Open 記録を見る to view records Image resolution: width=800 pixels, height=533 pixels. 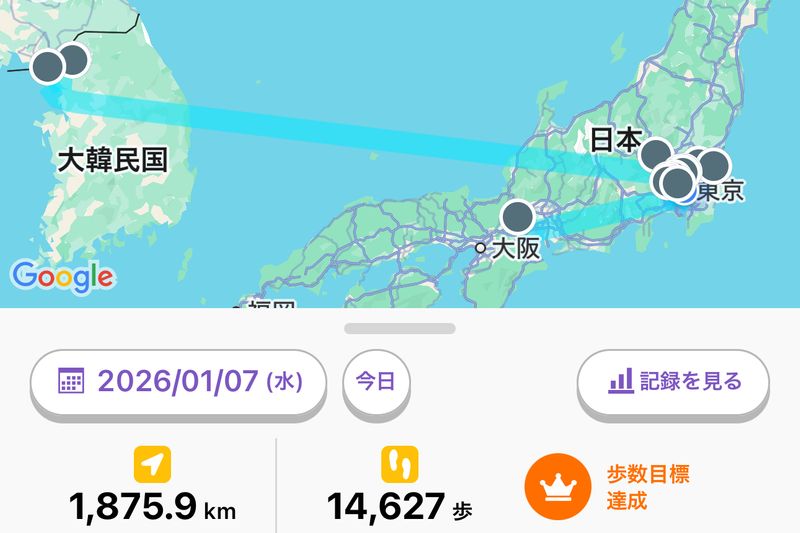[673, 381]
